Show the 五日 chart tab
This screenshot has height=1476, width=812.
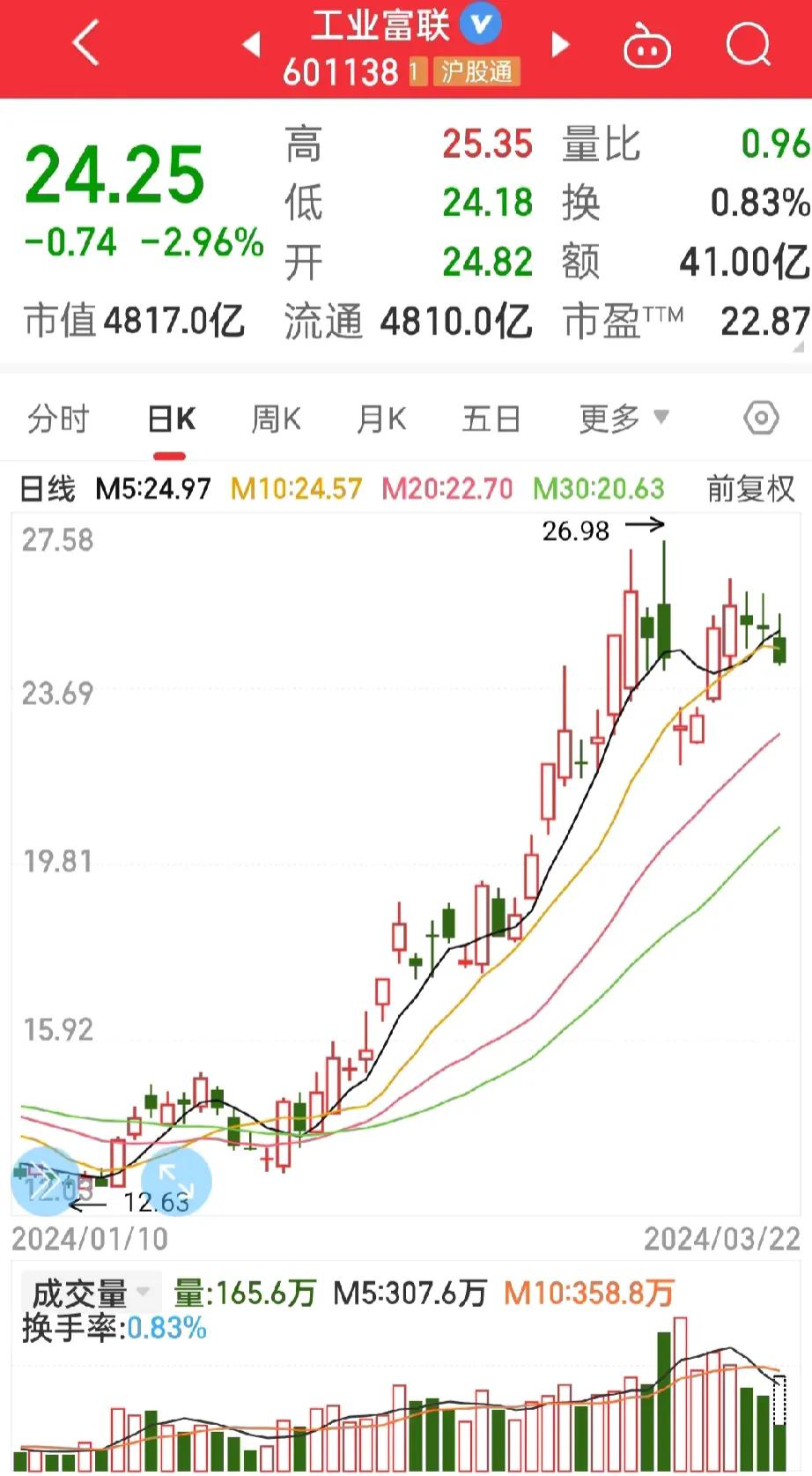click(491, 419)
